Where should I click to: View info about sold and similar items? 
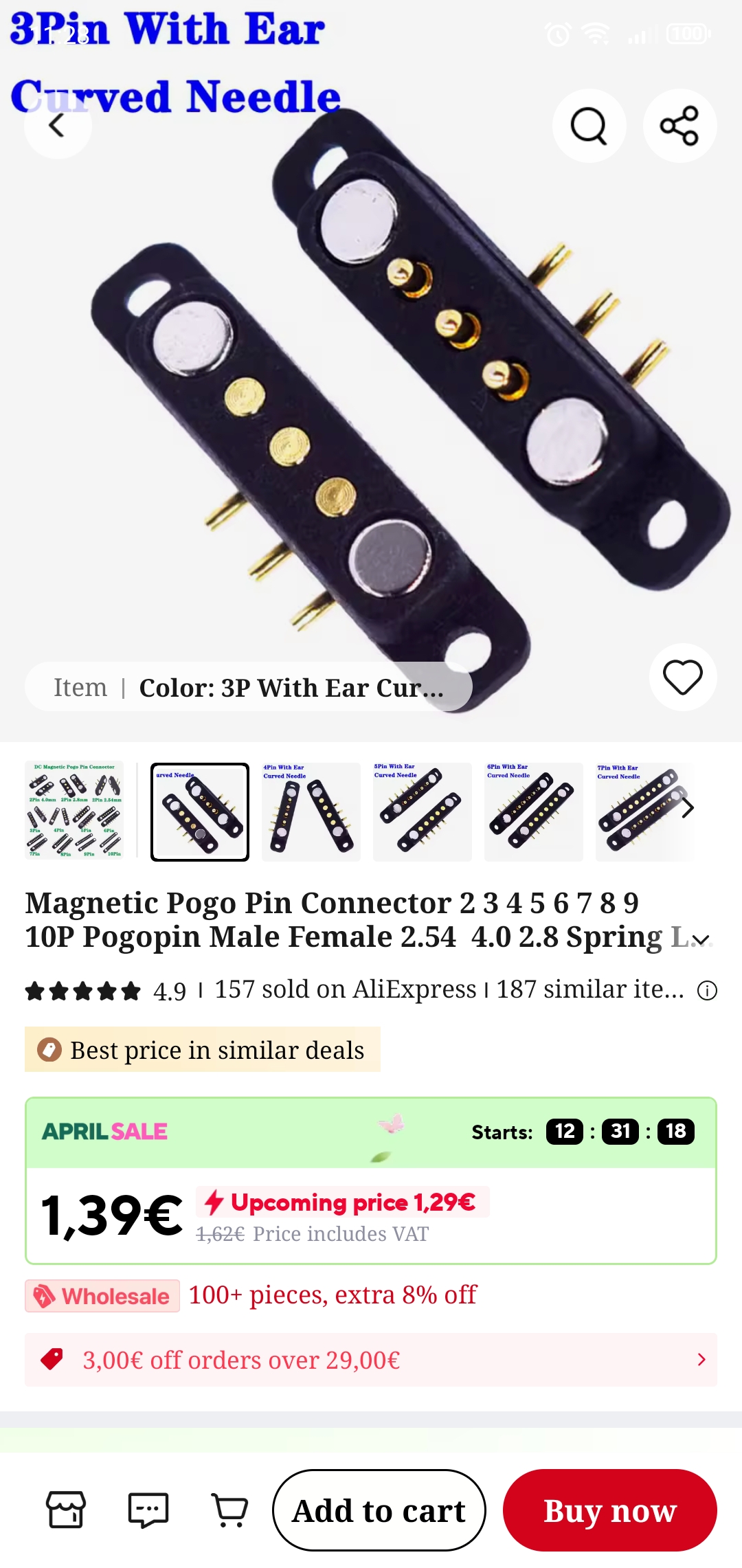[x=707, y=990]
